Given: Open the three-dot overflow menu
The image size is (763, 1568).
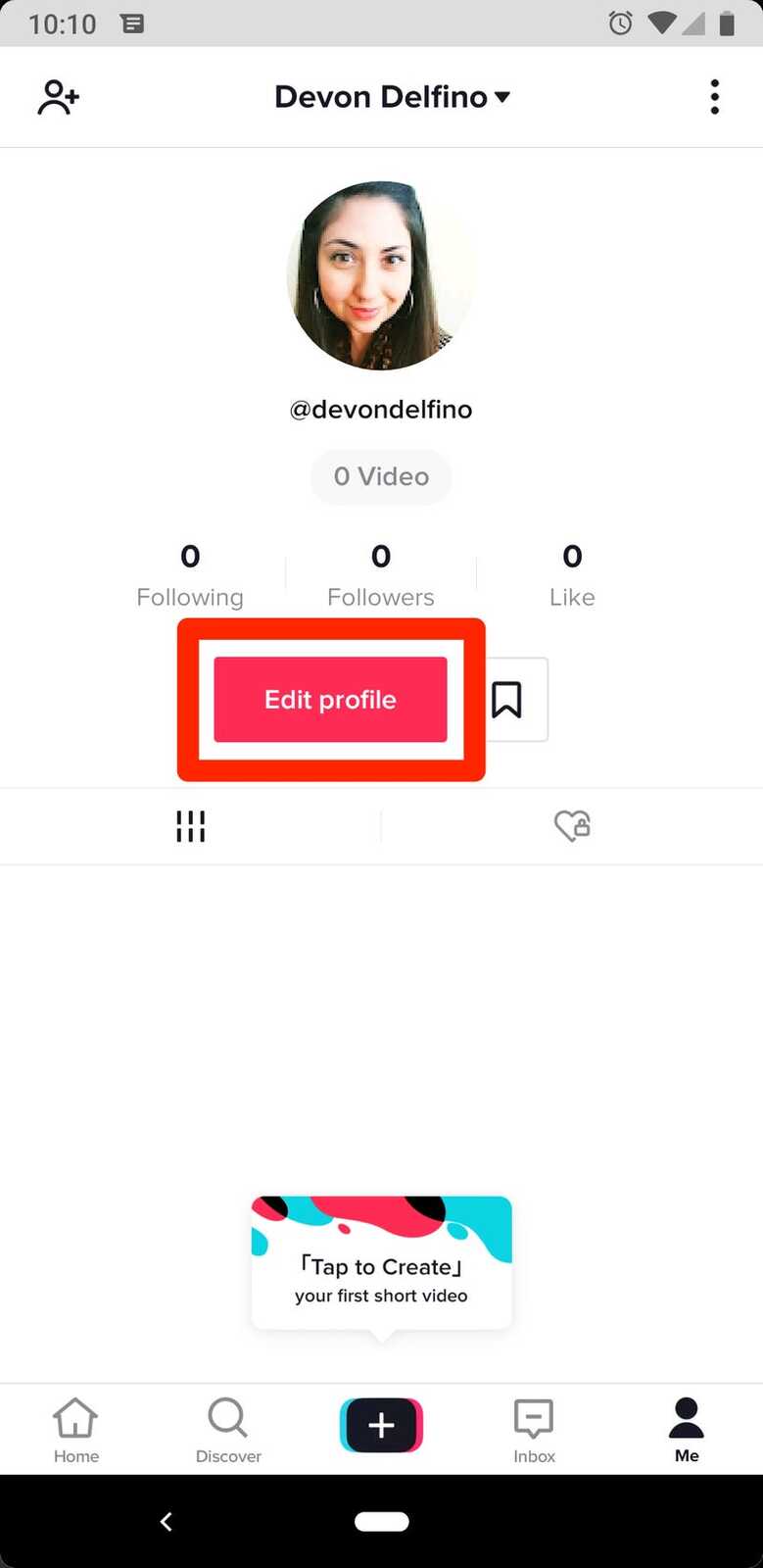Looking at the screenshot, I should coord(715,97).
